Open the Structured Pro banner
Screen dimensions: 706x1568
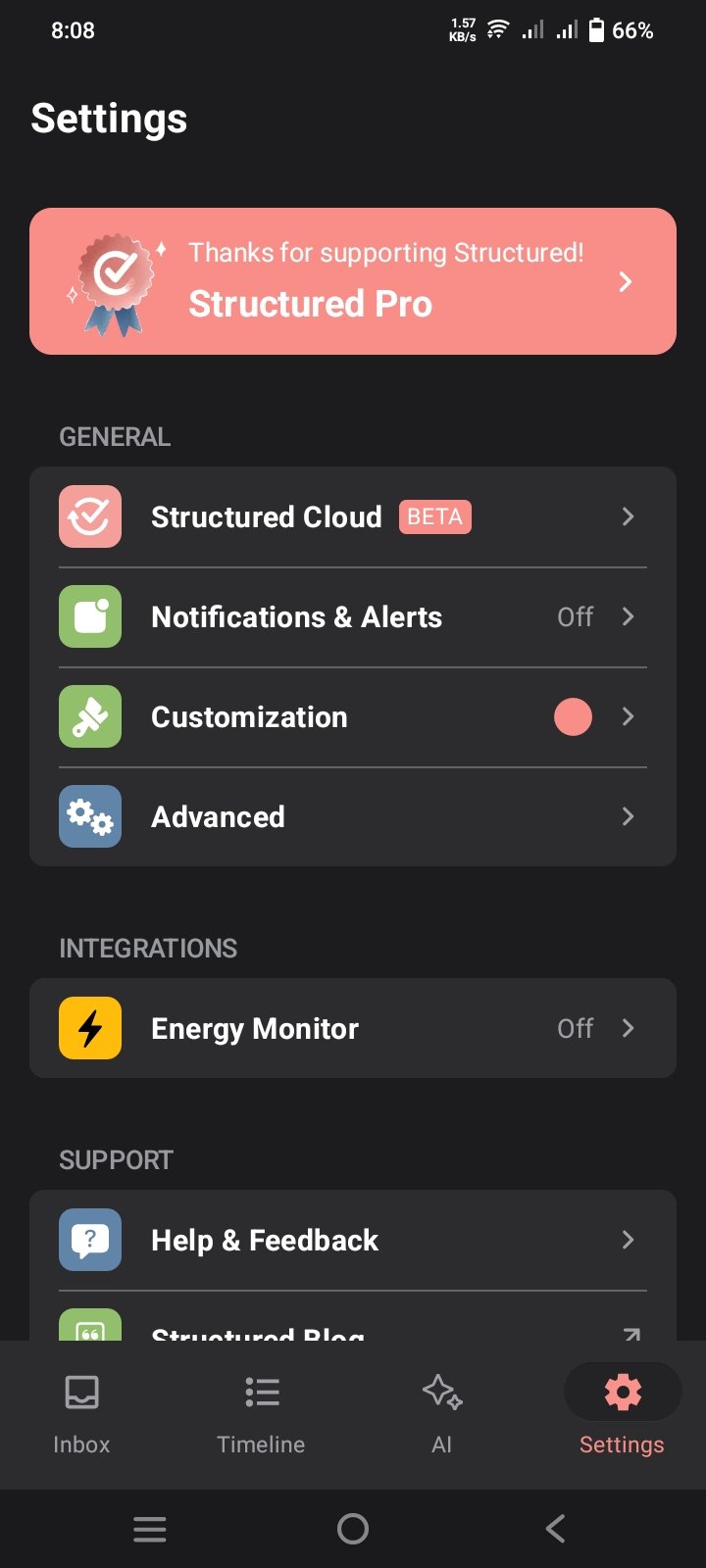pyautogui.click(x=353, y=281)
